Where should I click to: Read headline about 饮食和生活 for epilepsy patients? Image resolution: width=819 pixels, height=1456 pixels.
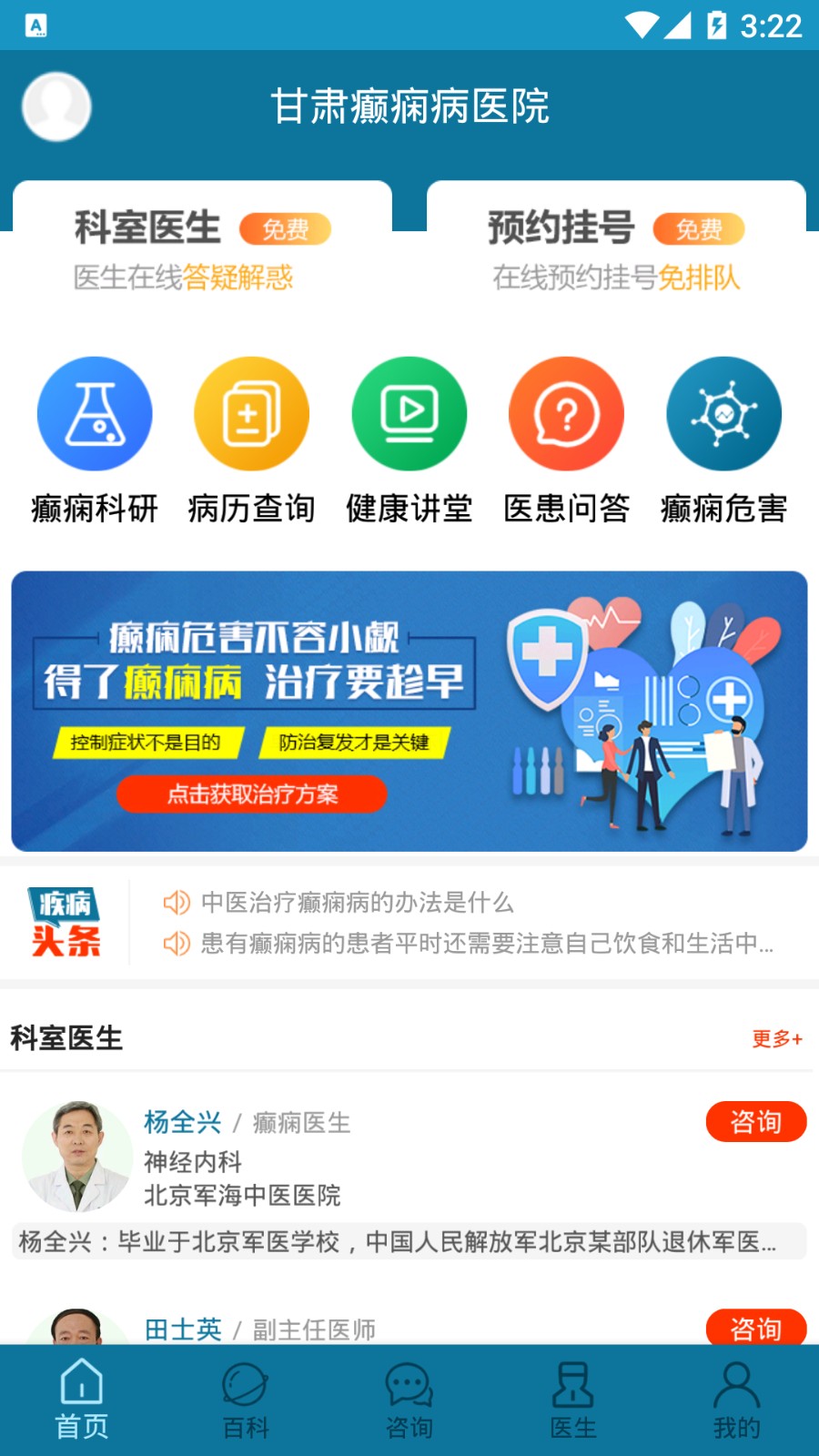point(486,944)
